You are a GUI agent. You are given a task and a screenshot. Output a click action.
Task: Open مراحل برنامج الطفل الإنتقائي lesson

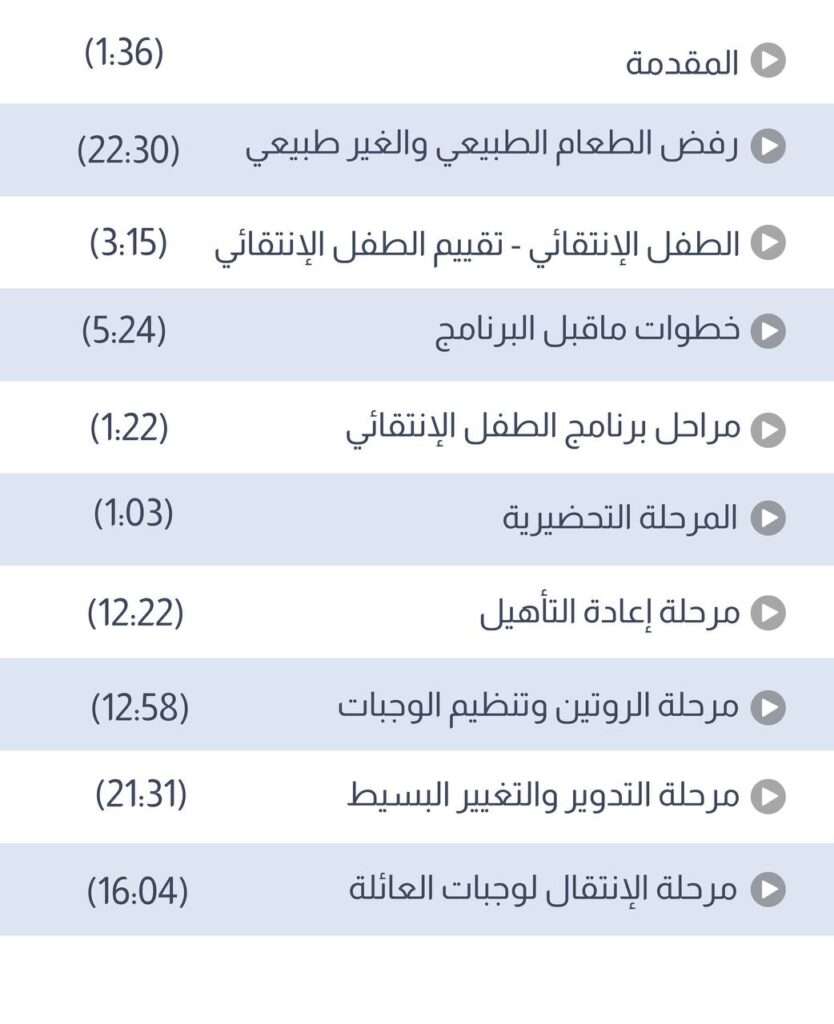543,429
